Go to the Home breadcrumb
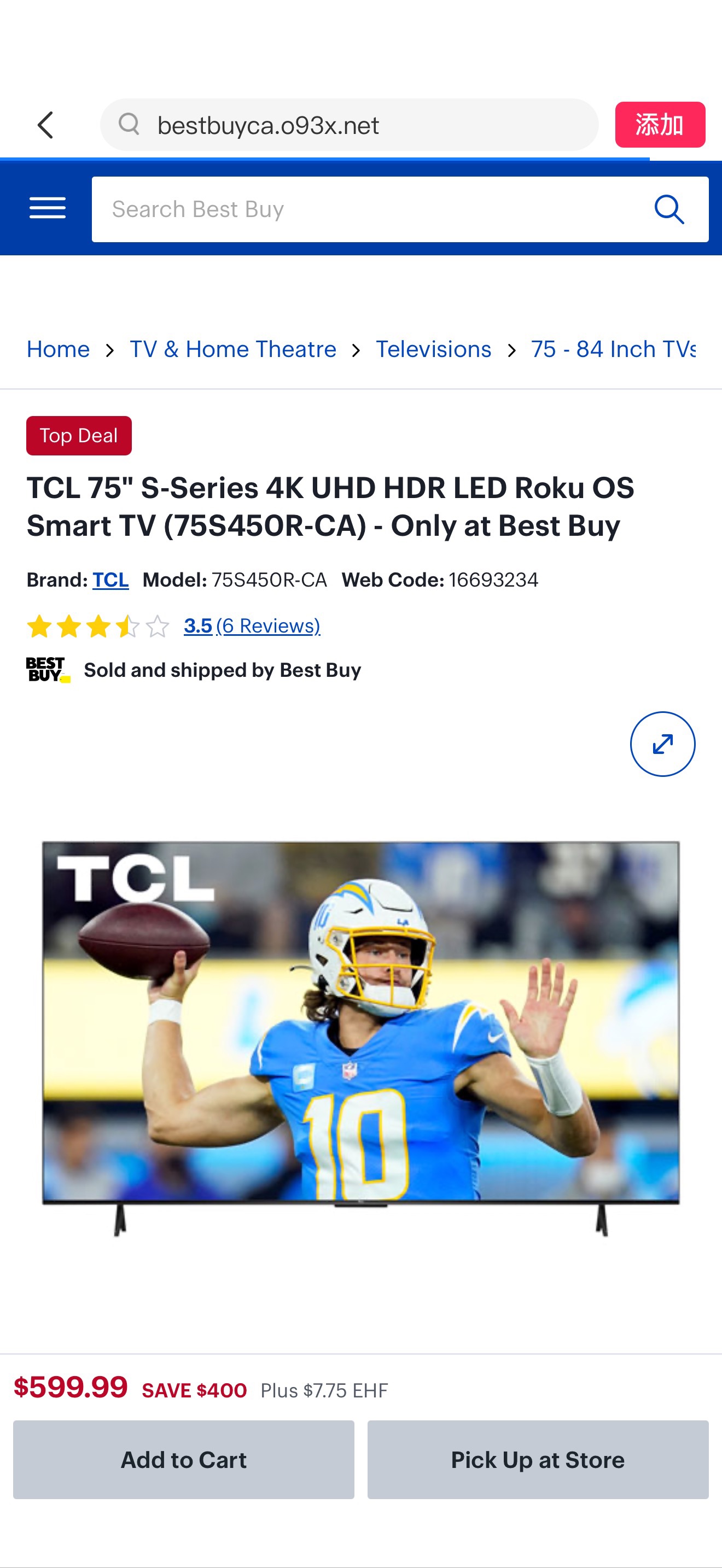Screen dimensions: 722x1568 (x=59, y=349)
